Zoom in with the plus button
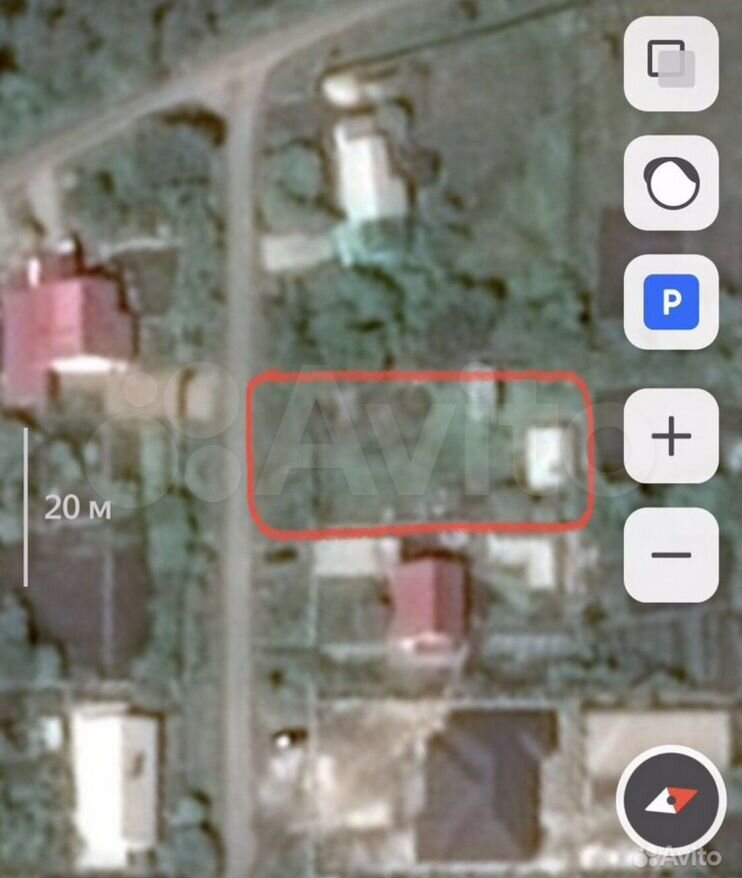Image resolution: width=742 pixels, height=878 pixels. tap(671, 437)
